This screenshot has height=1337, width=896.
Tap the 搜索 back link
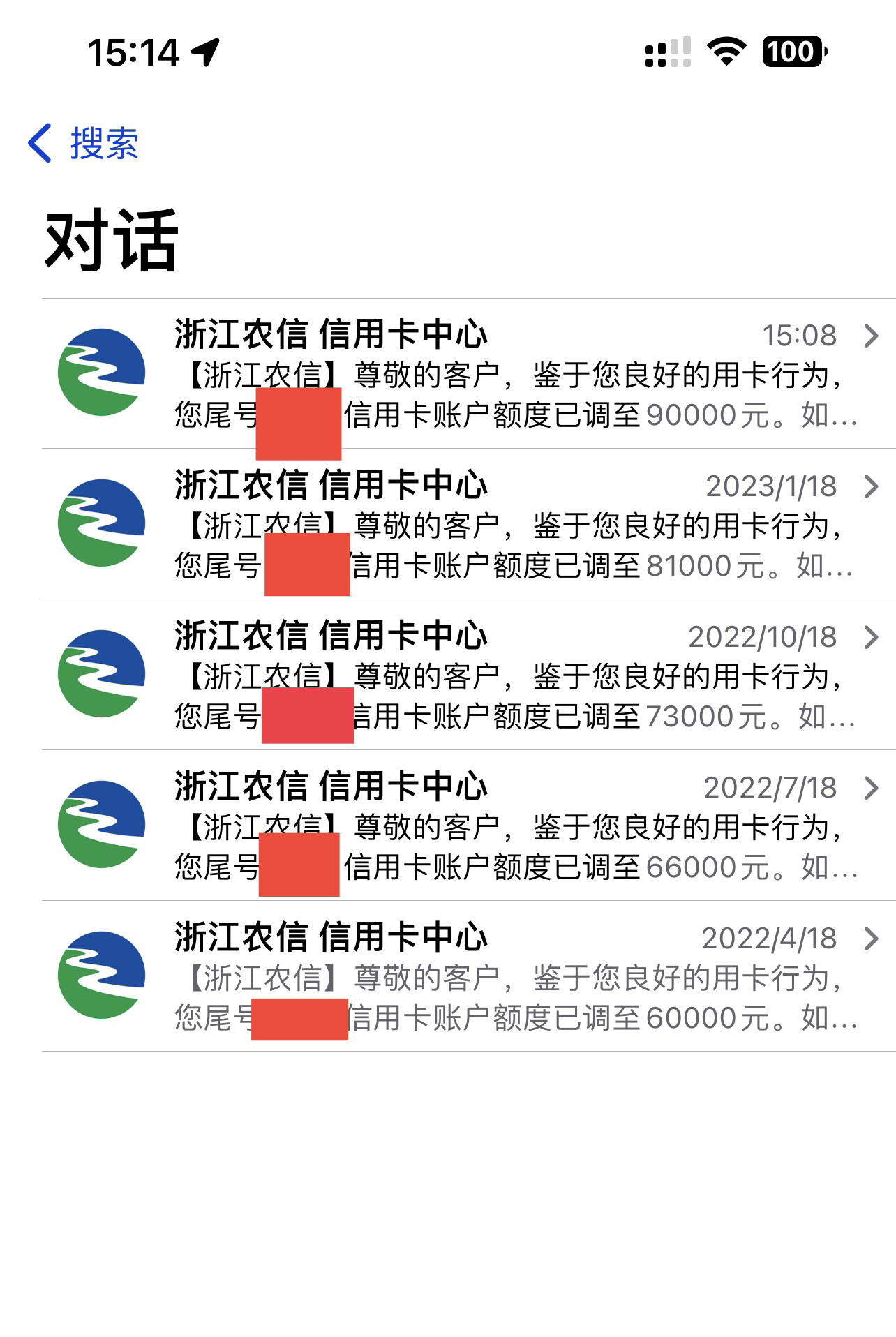[105, 142]
